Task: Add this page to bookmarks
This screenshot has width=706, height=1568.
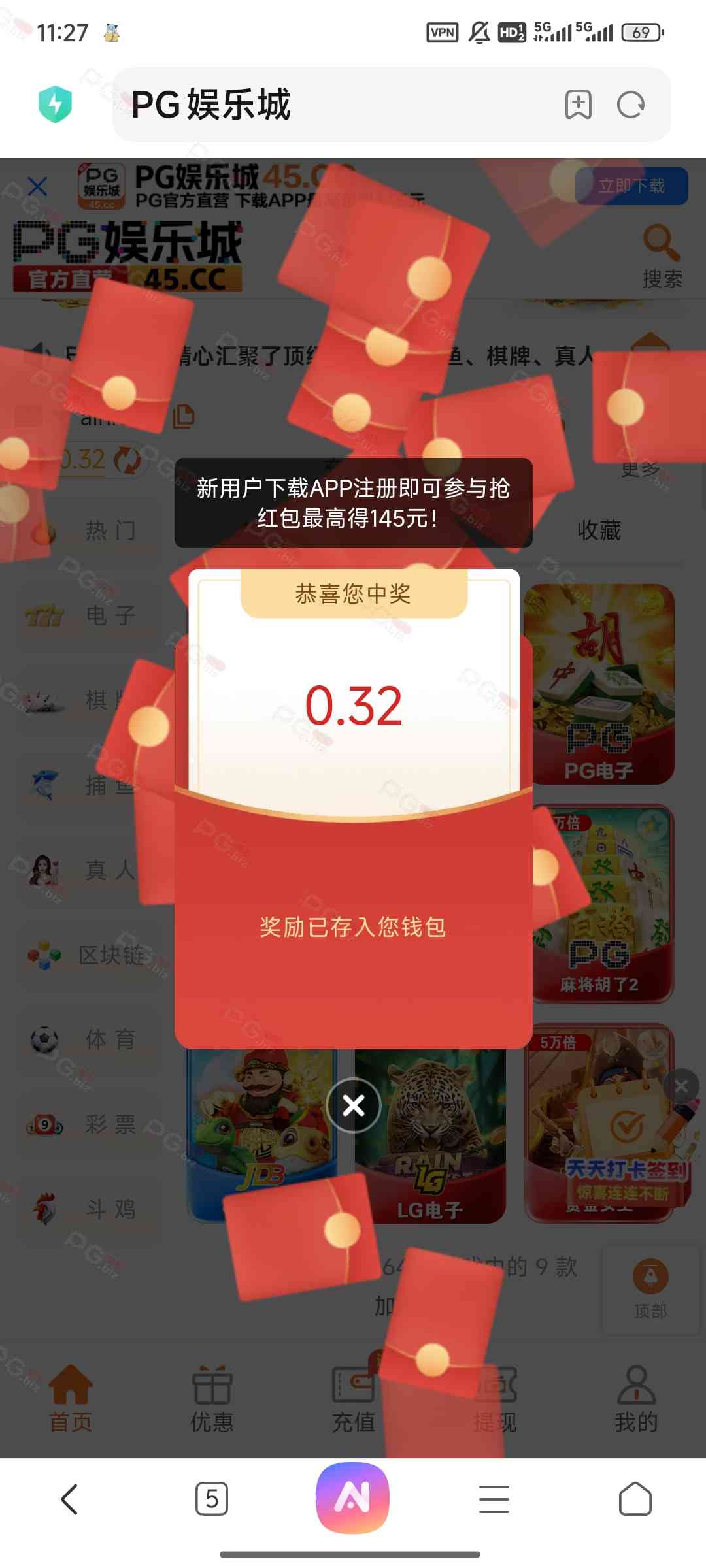Action: [x=579, y=105]
